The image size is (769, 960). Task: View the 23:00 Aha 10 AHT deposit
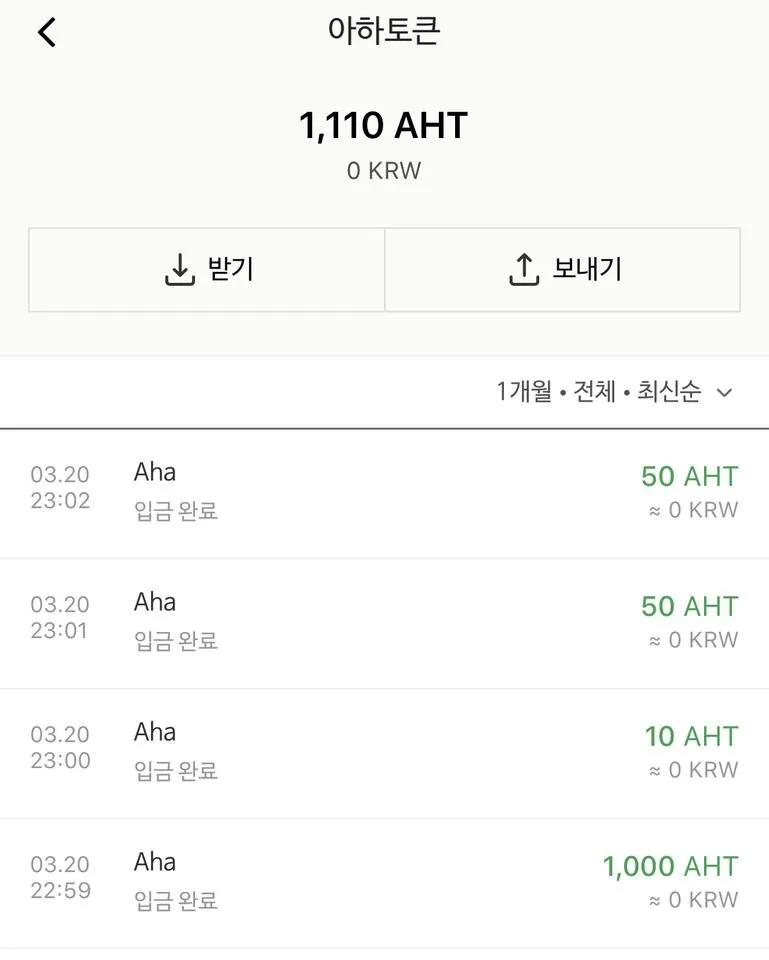point(384,753)
